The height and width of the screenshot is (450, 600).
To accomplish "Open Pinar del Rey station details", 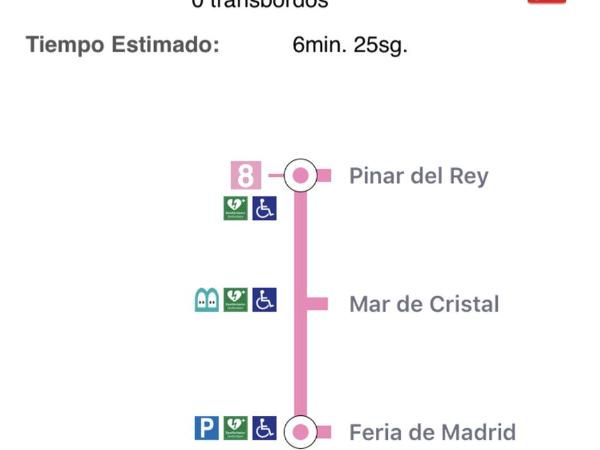I will [418, 176].
